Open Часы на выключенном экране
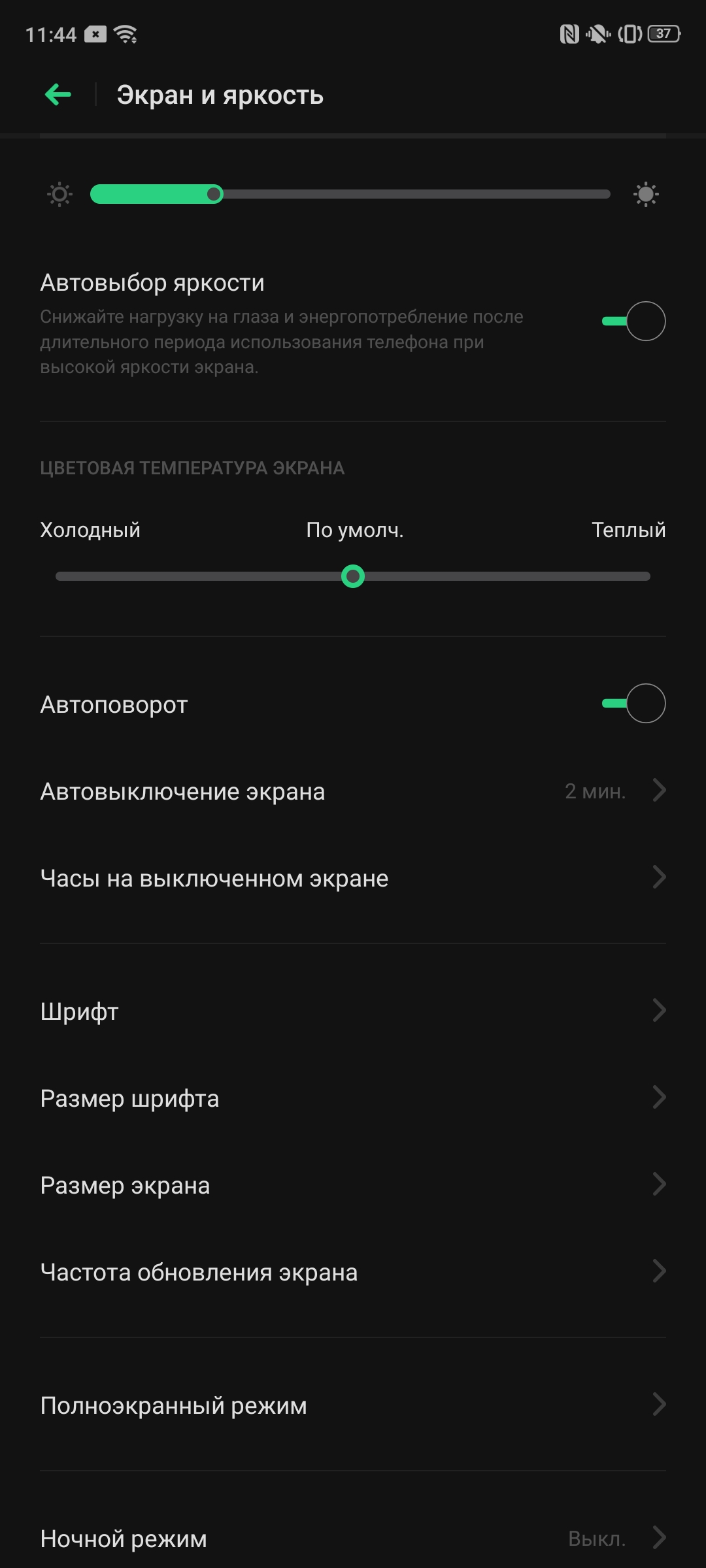The height and width of the screenshot is (1568, 706). [353, 878]
